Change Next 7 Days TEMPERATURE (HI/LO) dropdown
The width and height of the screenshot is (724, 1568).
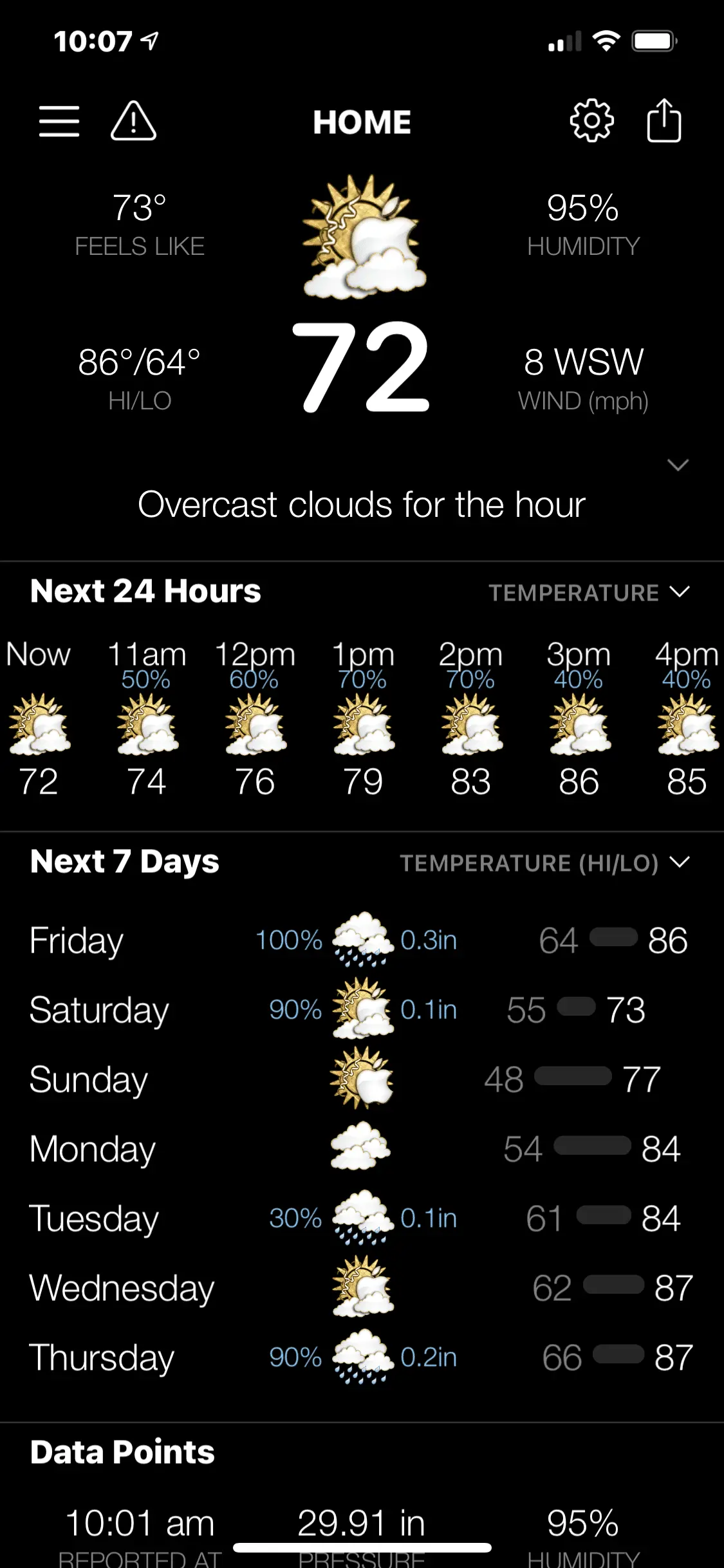(x=544, y=863)
